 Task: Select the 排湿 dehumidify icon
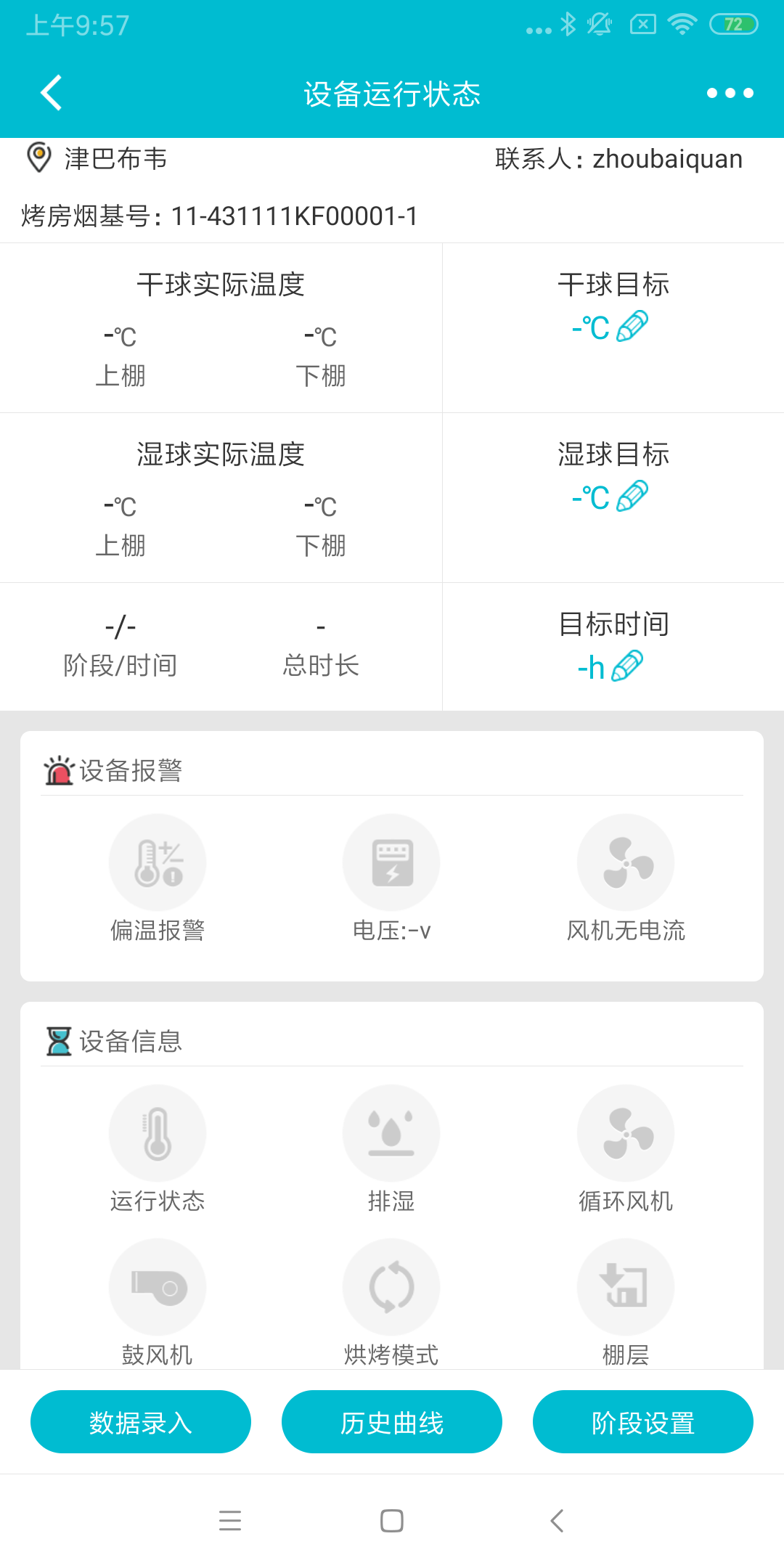tap(391, 1132)
